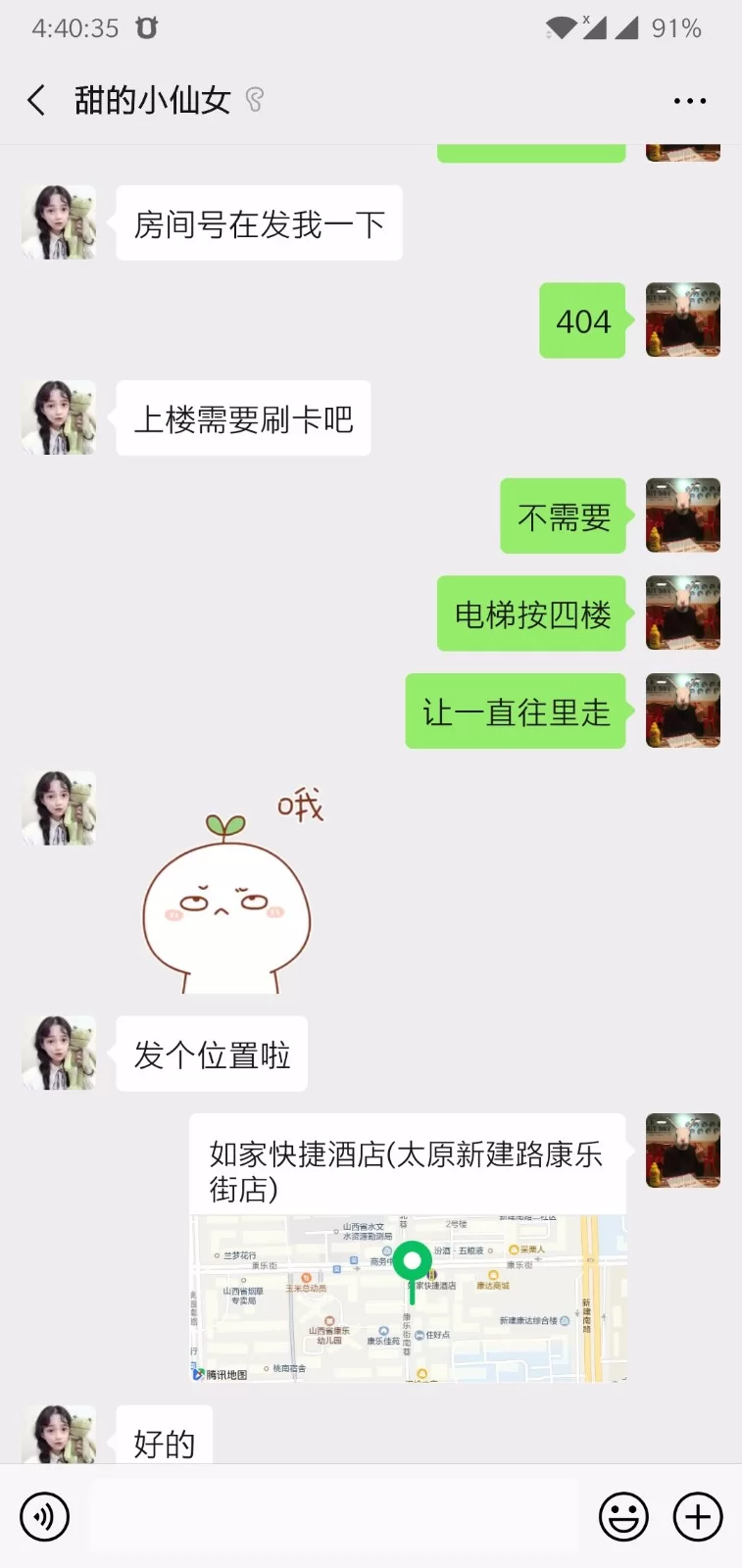Screen dimensions: 742x1568
Task: Open the contact's avatar beside 房间号在发我一下
Action: coord(59,222)
